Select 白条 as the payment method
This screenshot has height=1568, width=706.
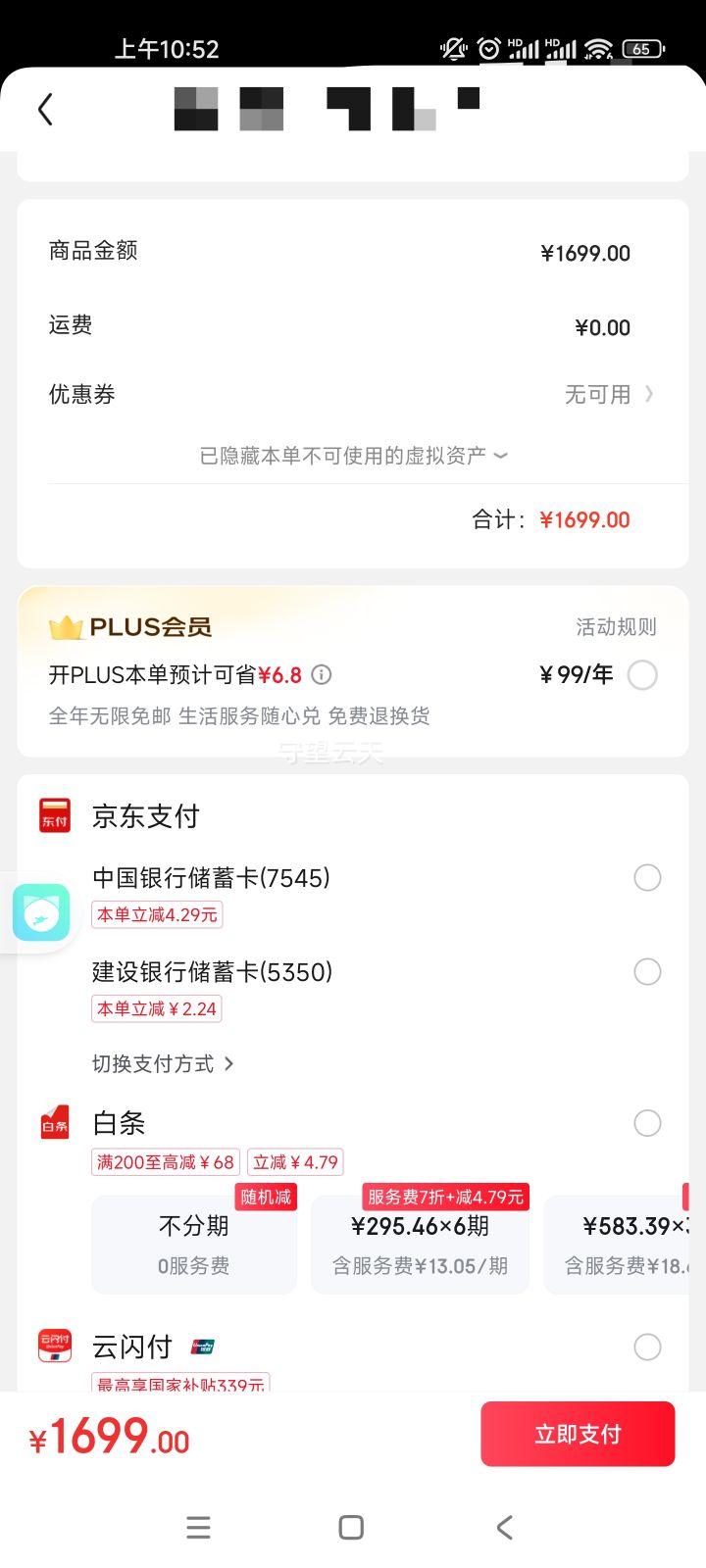[647, 1123]
